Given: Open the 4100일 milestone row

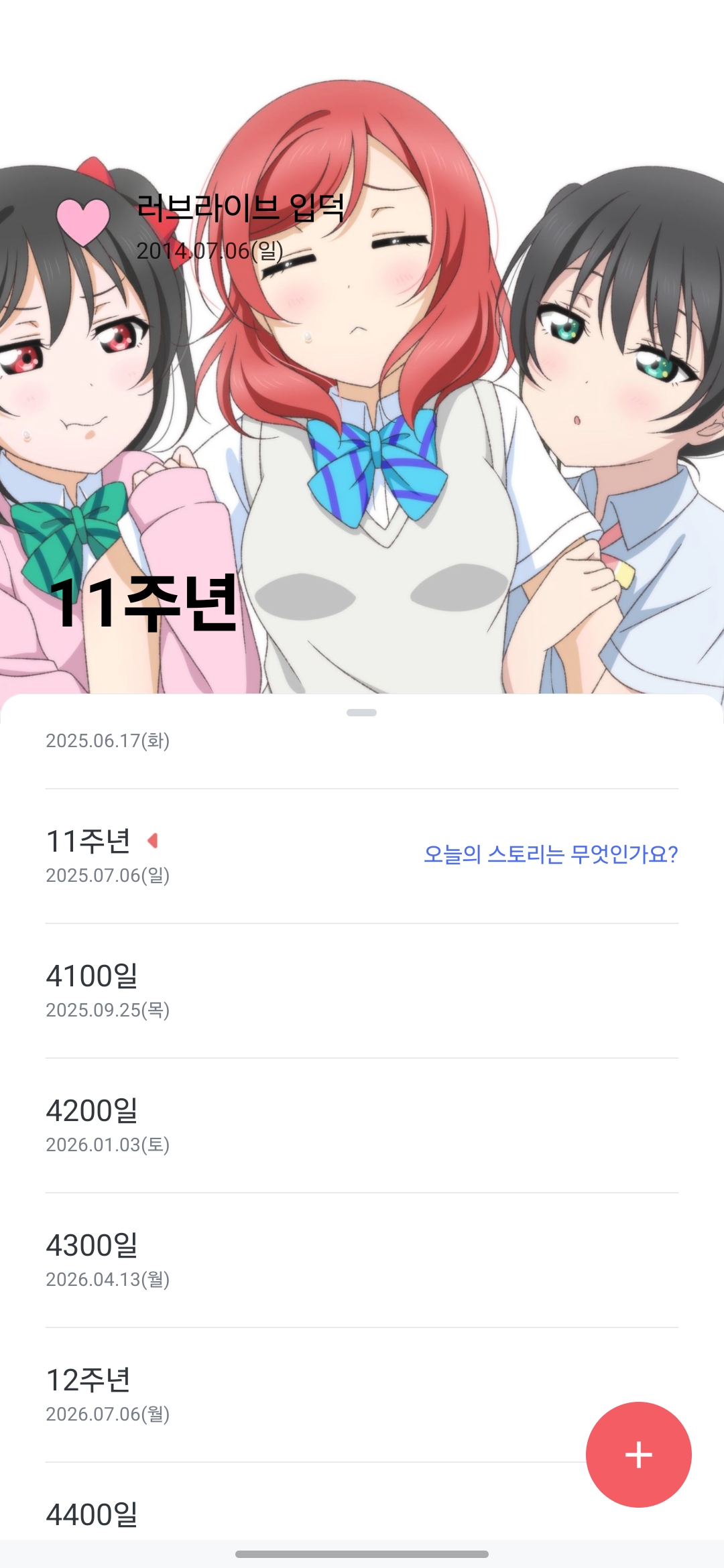Looking at the screenshot, I should (362, 991).
